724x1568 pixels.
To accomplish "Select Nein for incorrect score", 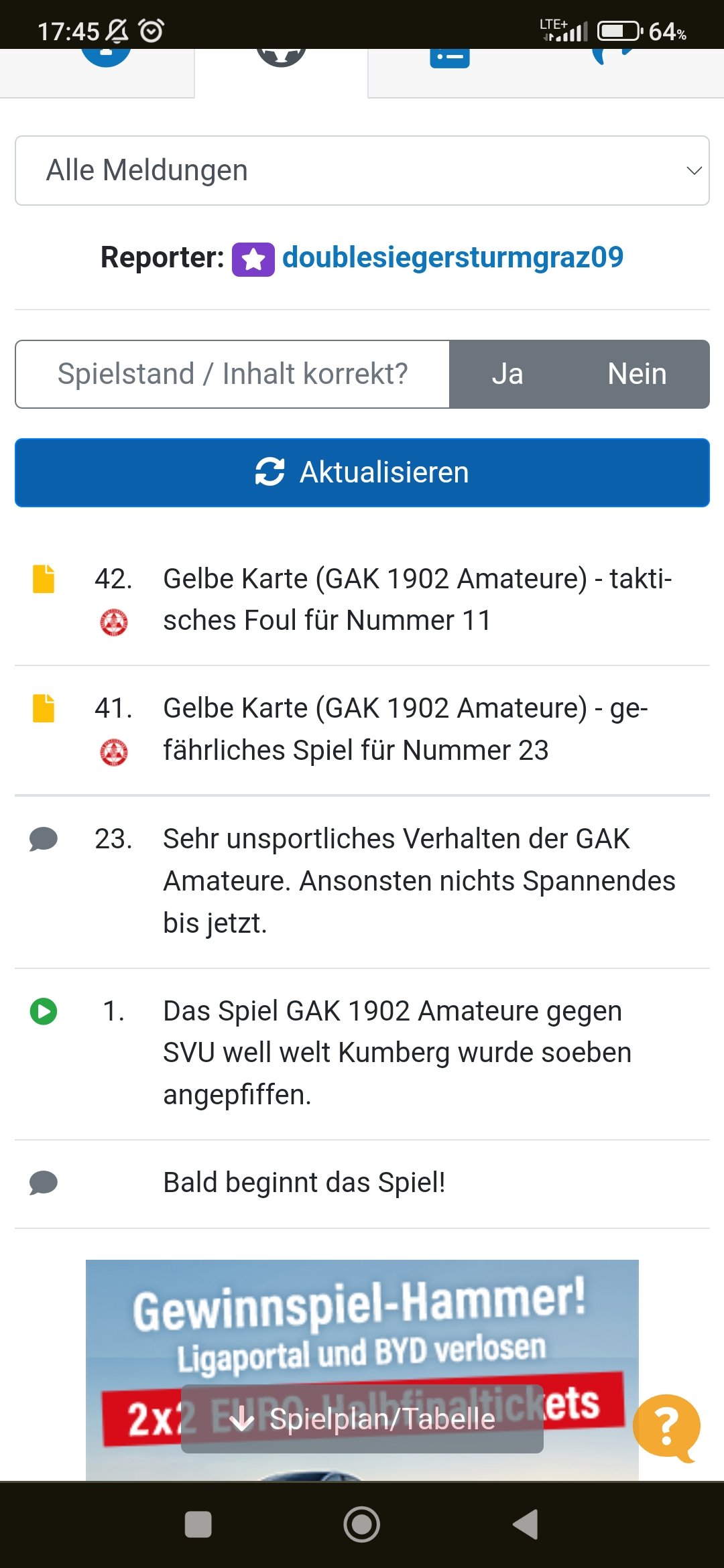I will click(x=637, y=374).
